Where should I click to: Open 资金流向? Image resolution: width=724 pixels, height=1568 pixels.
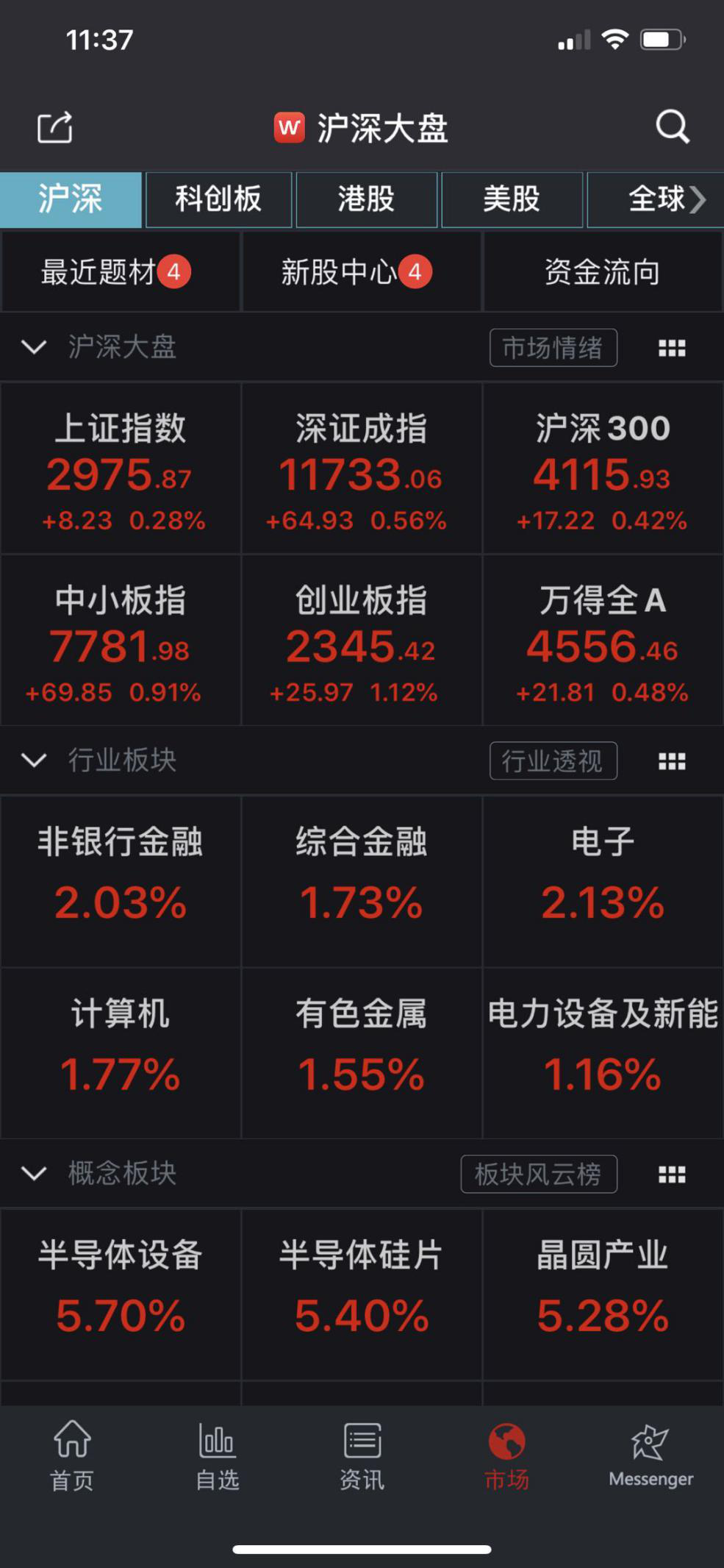click(x=602, y=272)
